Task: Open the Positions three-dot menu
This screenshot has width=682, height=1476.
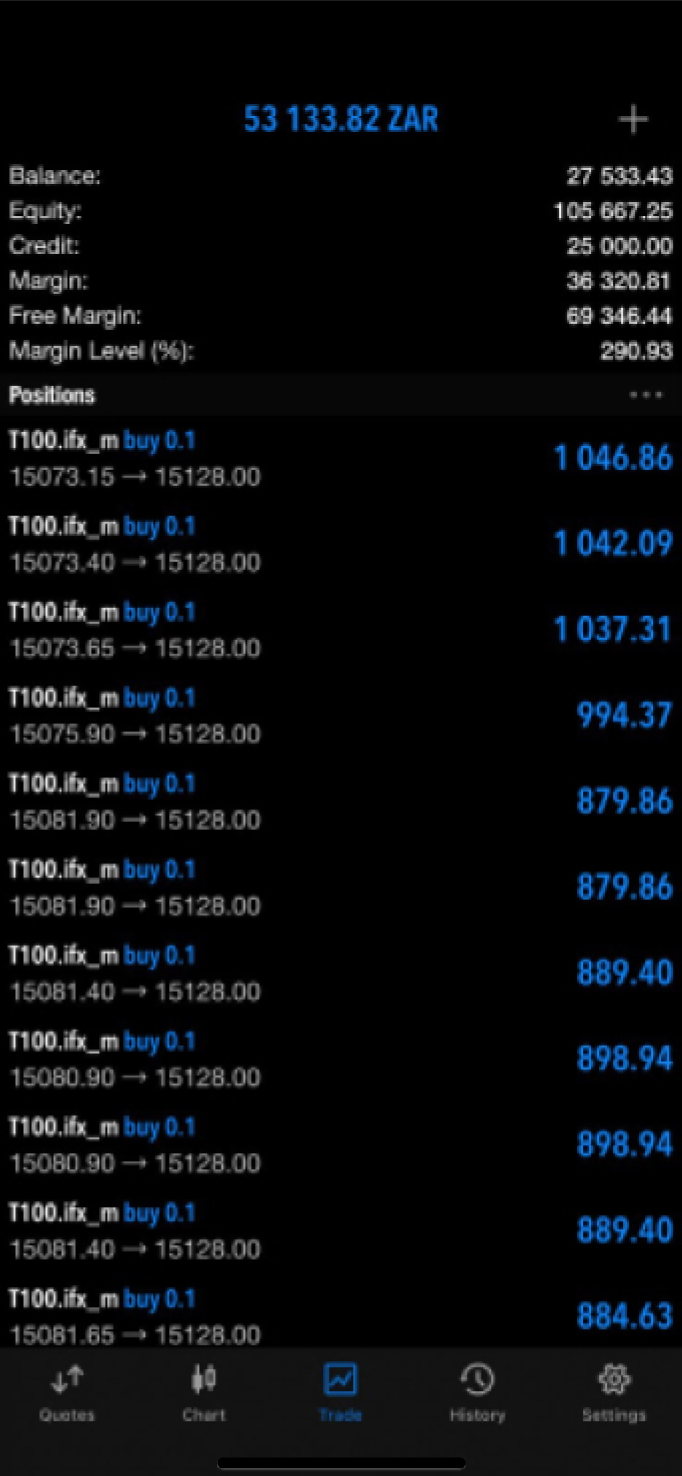Action: (646, 395)
